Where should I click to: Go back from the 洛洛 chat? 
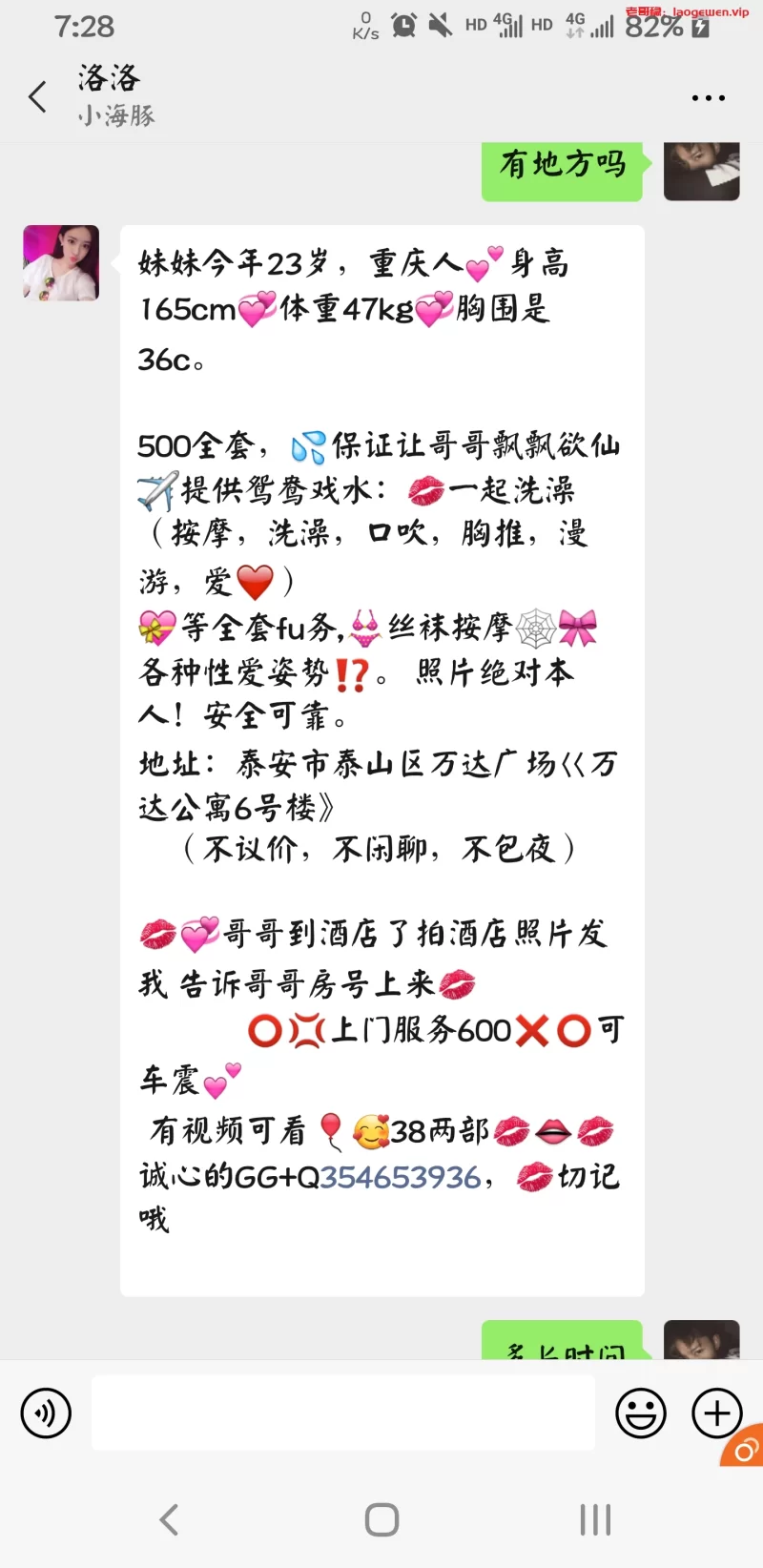click(x=38, y=97)
